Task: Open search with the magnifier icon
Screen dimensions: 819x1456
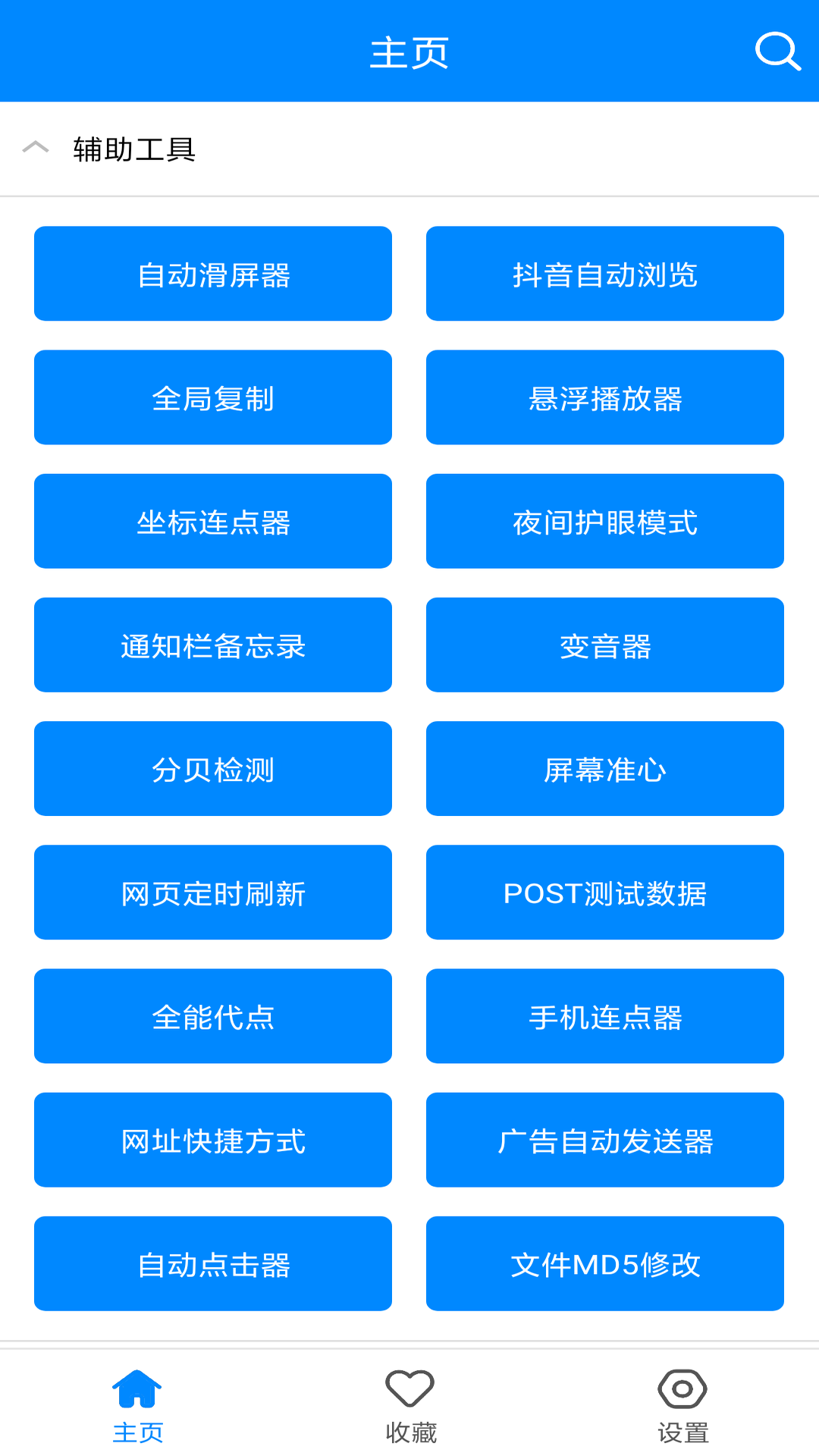Action: coord(777,52)
